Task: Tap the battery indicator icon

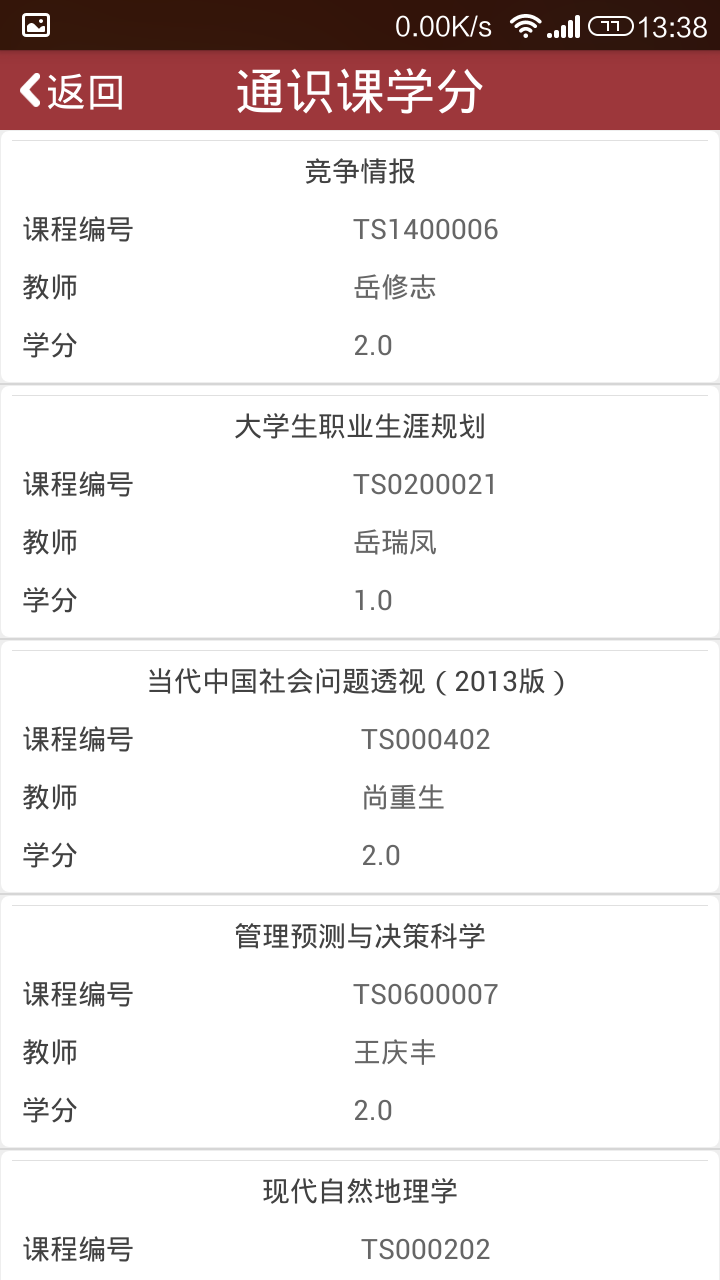Action: point(611,25)
